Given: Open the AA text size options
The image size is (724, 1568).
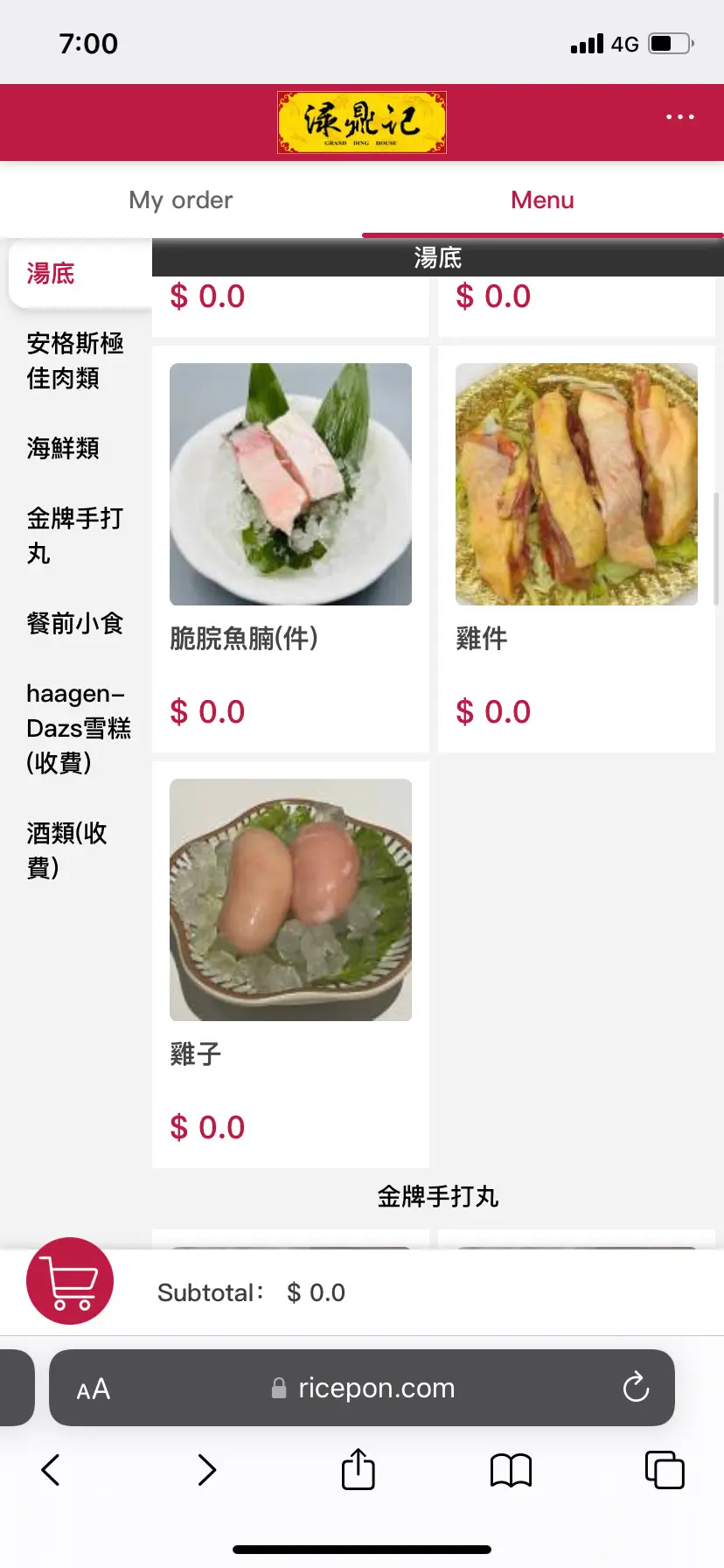Looking at the screenshot, I should (x=94, y=1389).
